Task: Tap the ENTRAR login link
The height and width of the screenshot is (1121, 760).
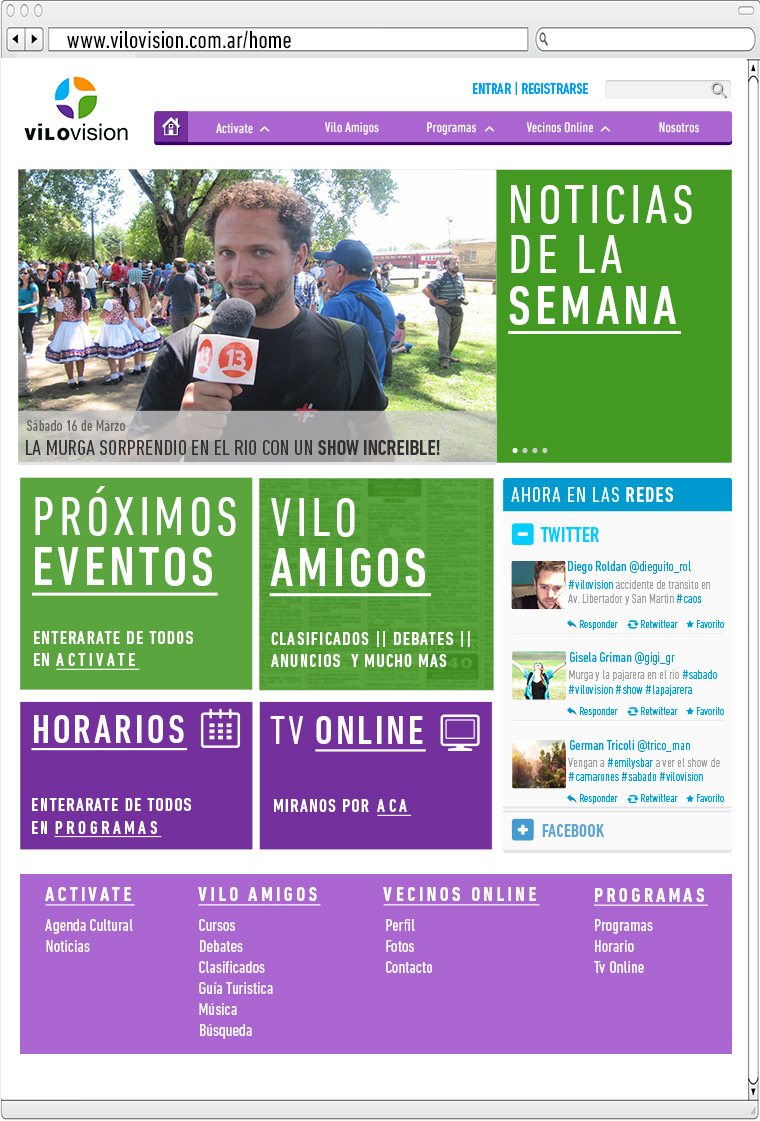Action: tap(491, 89)
